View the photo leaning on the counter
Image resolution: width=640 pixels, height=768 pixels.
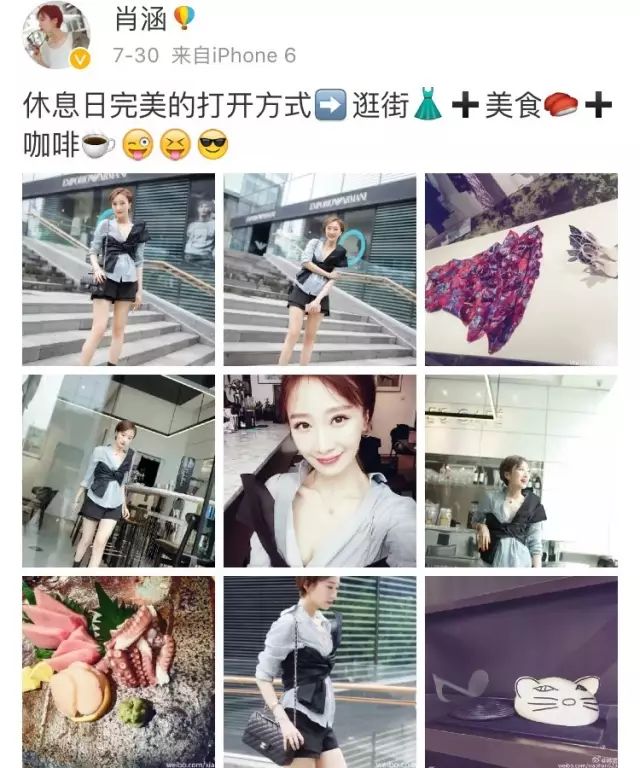[x=521, y=471]
